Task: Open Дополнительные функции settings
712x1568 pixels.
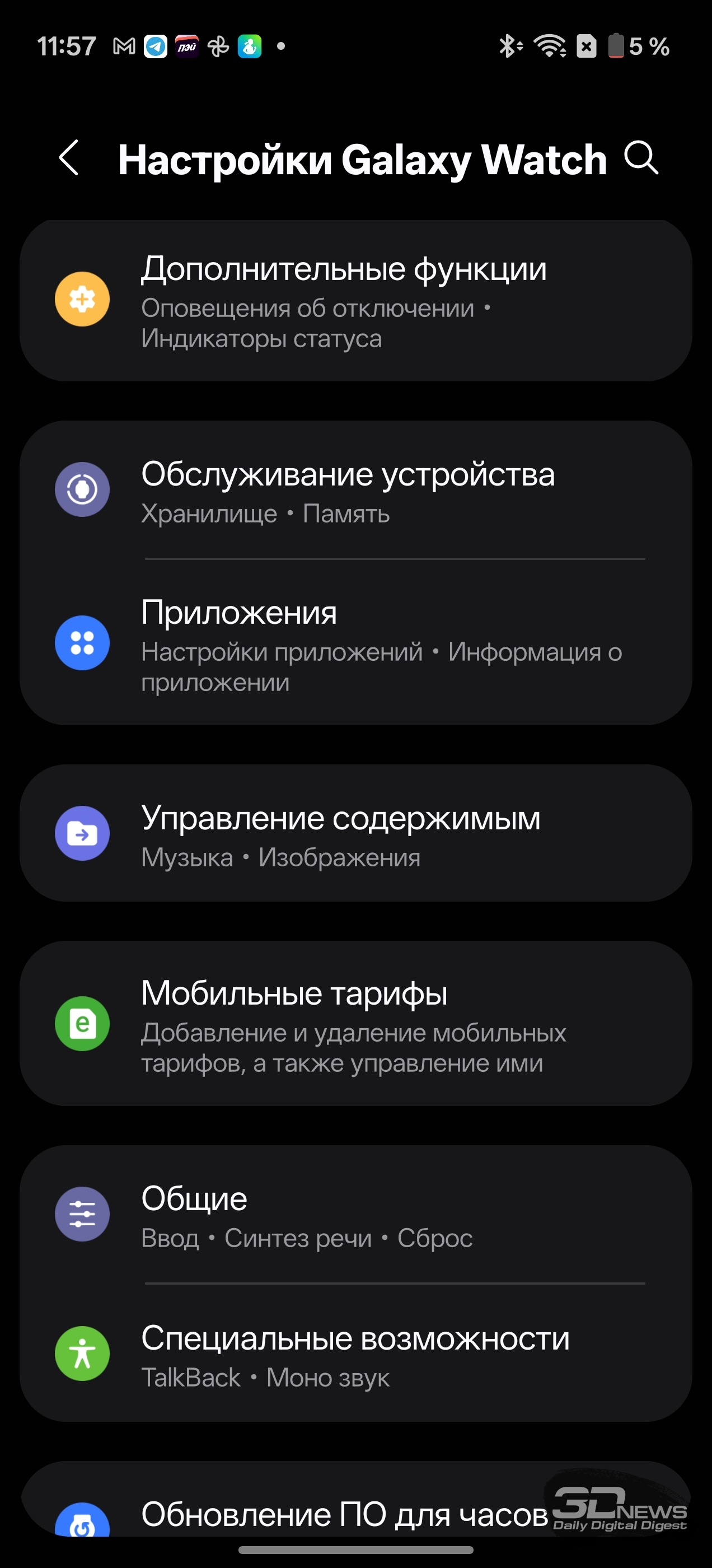Action: tap(355, 301)
